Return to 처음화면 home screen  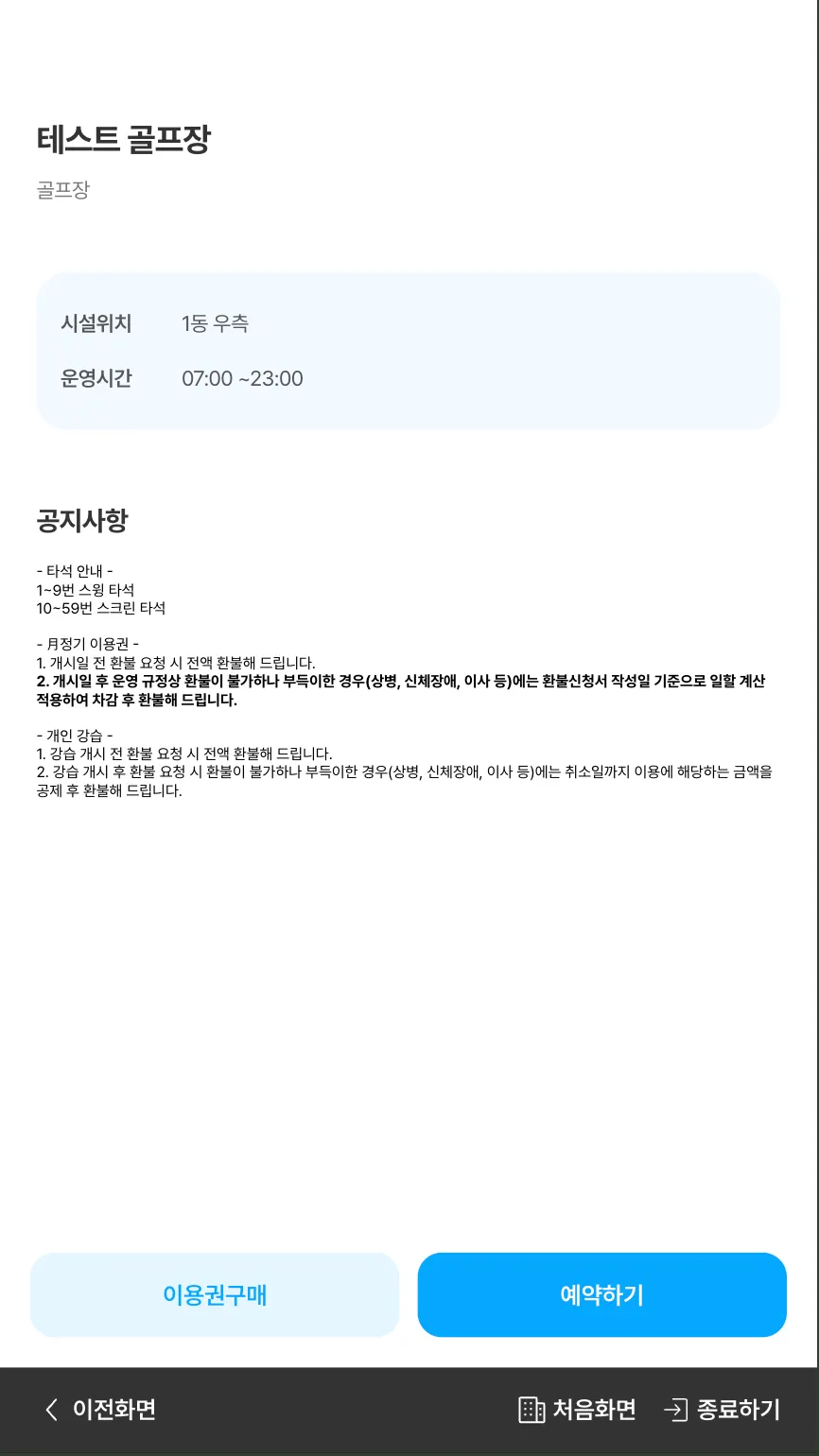pyautogui.click(x=577, y=1410)
